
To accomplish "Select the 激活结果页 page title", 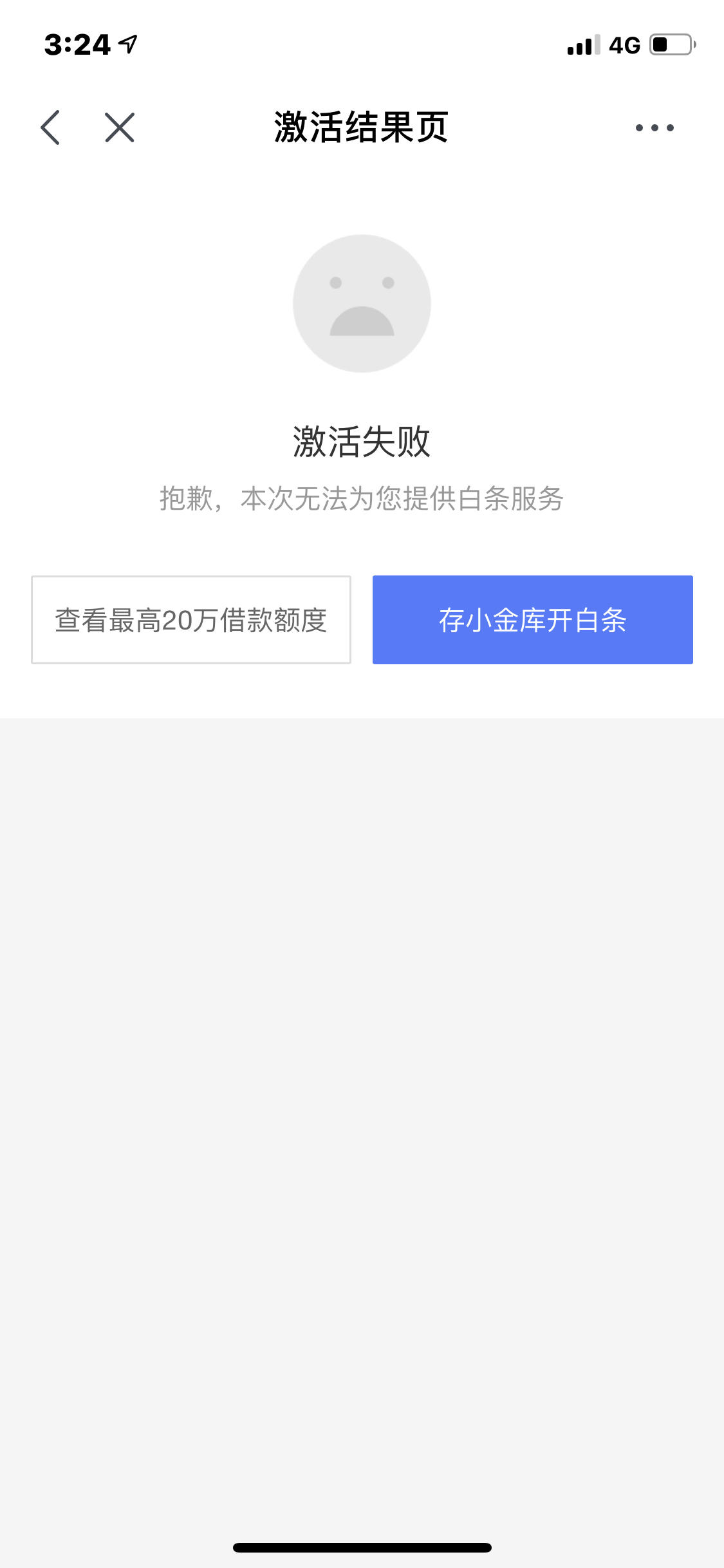I will [362, 127].
